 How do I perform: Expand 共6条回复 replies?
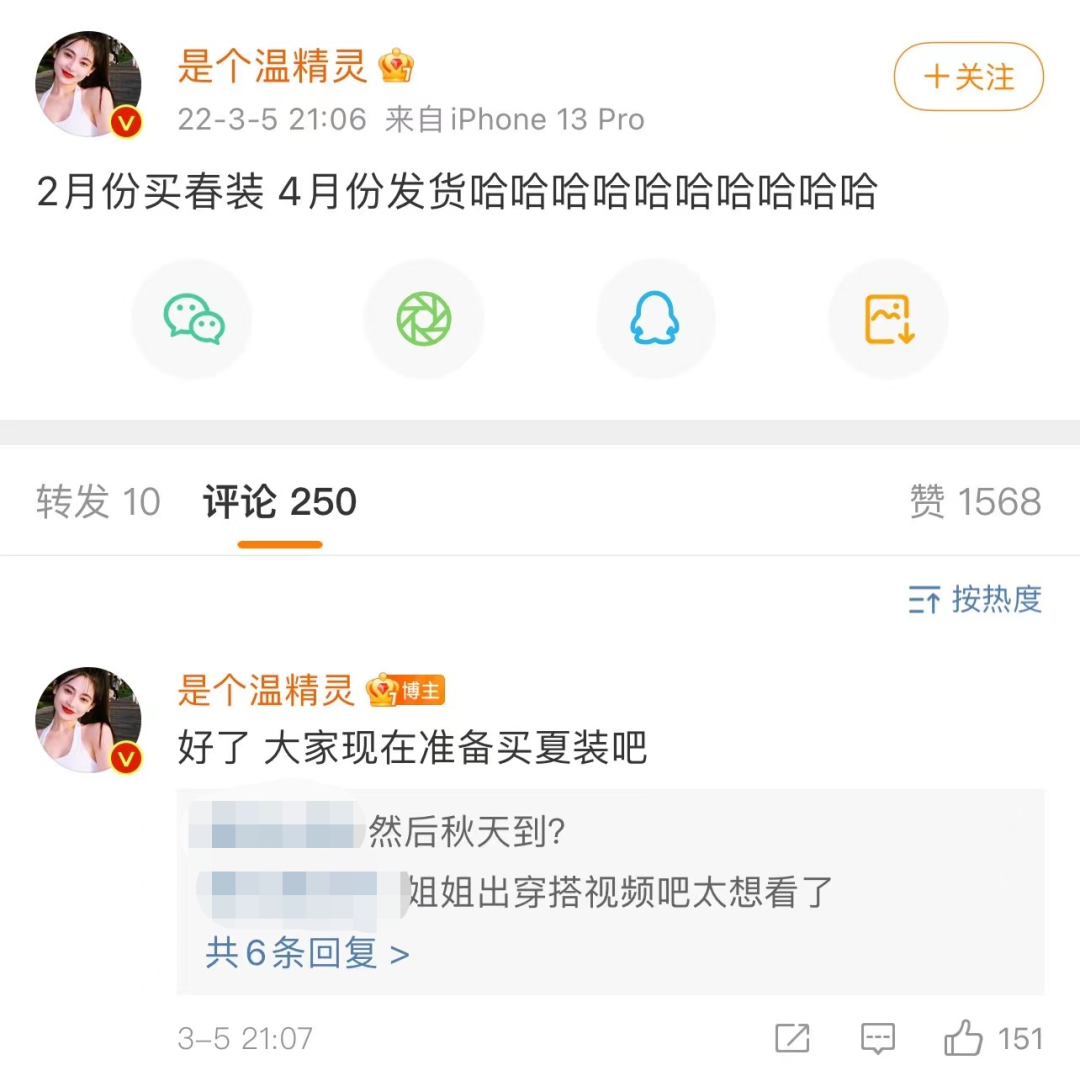(x=307, y=953)
